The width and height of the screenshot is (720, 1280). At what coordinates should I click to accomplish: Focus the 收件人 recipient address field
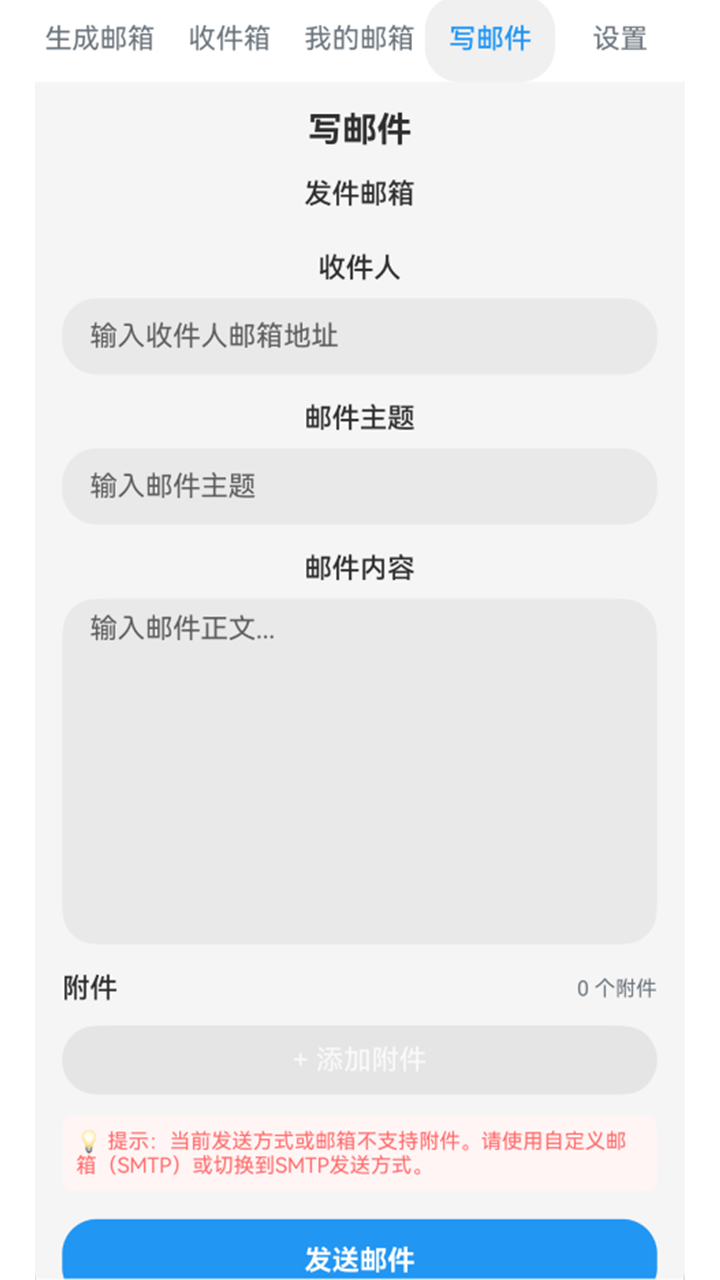(x=359, y=337)
